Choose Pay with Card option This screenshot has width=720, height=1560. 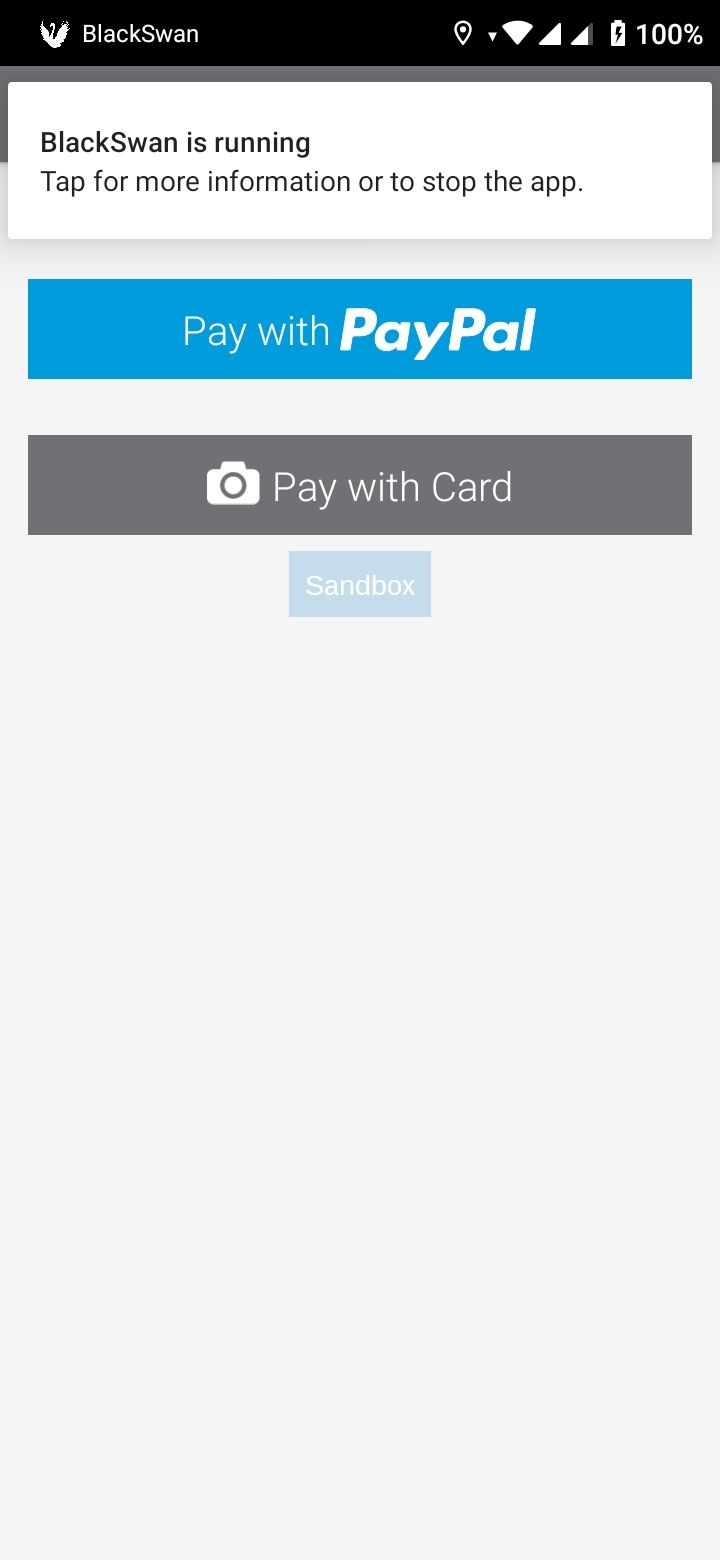pos(360,485)
